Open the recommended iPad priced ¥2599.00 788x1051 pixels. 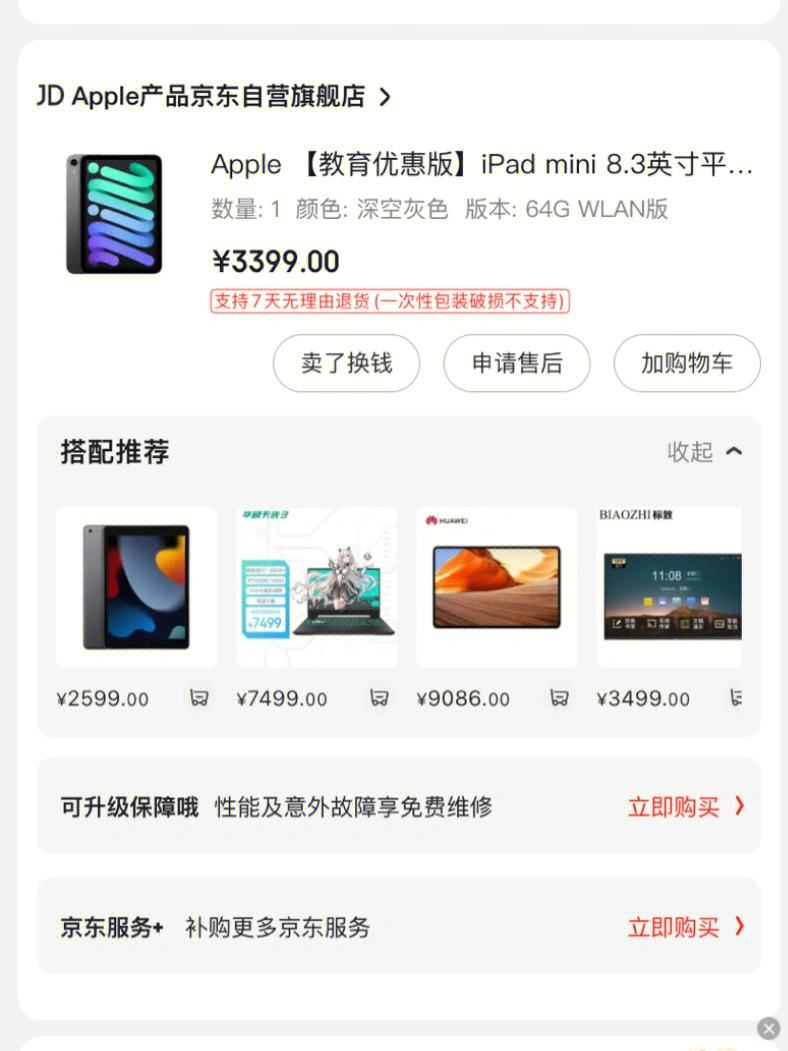point(136,587)
